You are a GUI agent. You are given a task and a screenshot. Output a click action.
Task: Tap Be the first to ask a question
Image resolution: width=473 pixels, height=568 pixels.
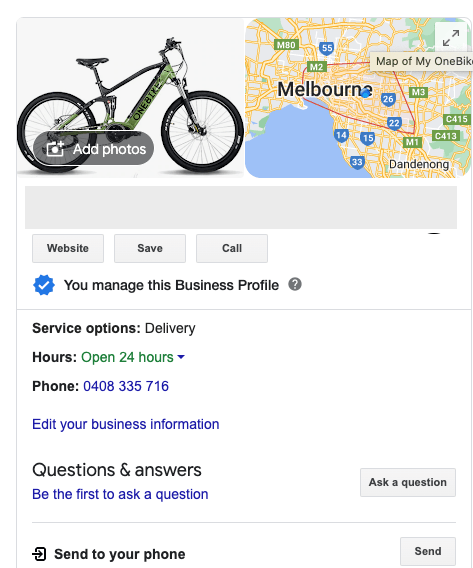[120, 494]
